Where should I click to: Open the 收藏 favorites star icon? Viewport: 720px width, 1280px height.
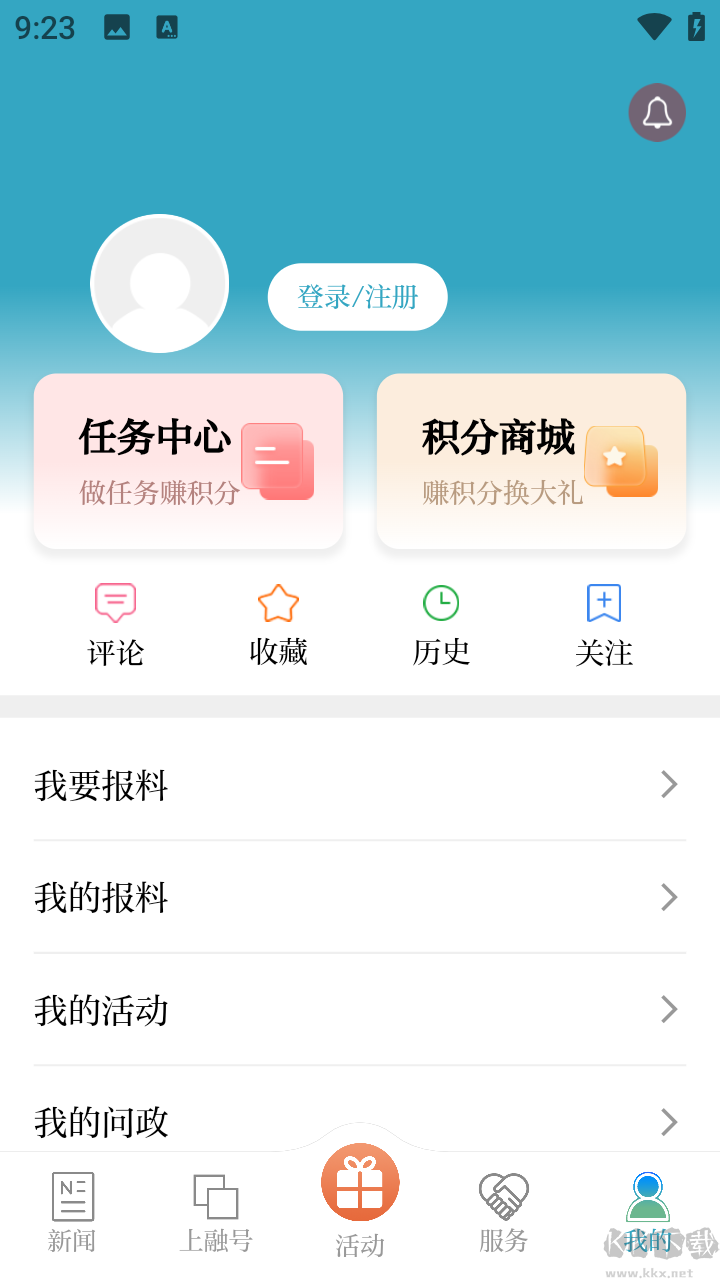click(x=278, y=603)
